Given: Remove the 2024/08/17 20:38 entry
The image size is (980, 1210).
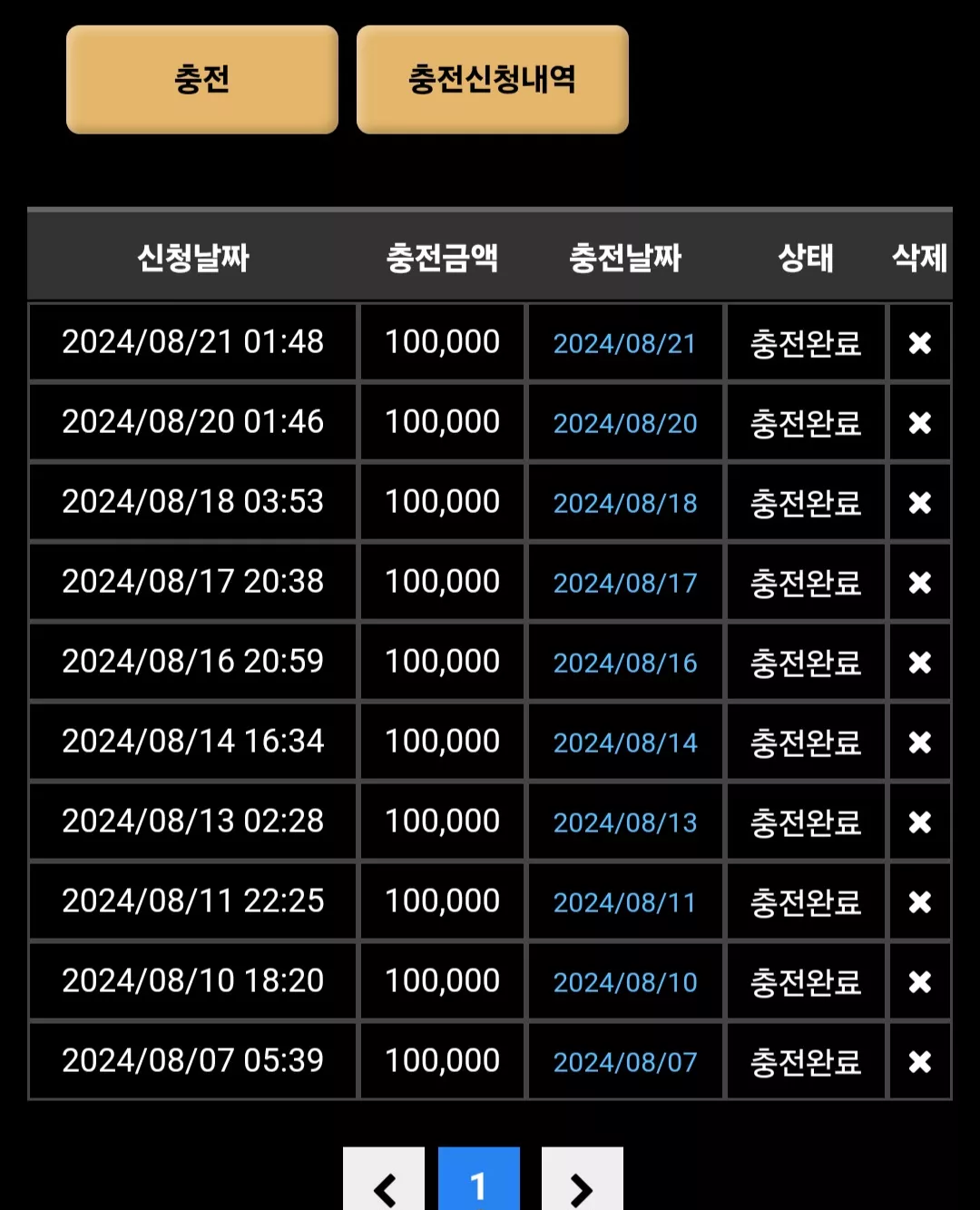Looking at the screenshot, I should pos(920,583).
